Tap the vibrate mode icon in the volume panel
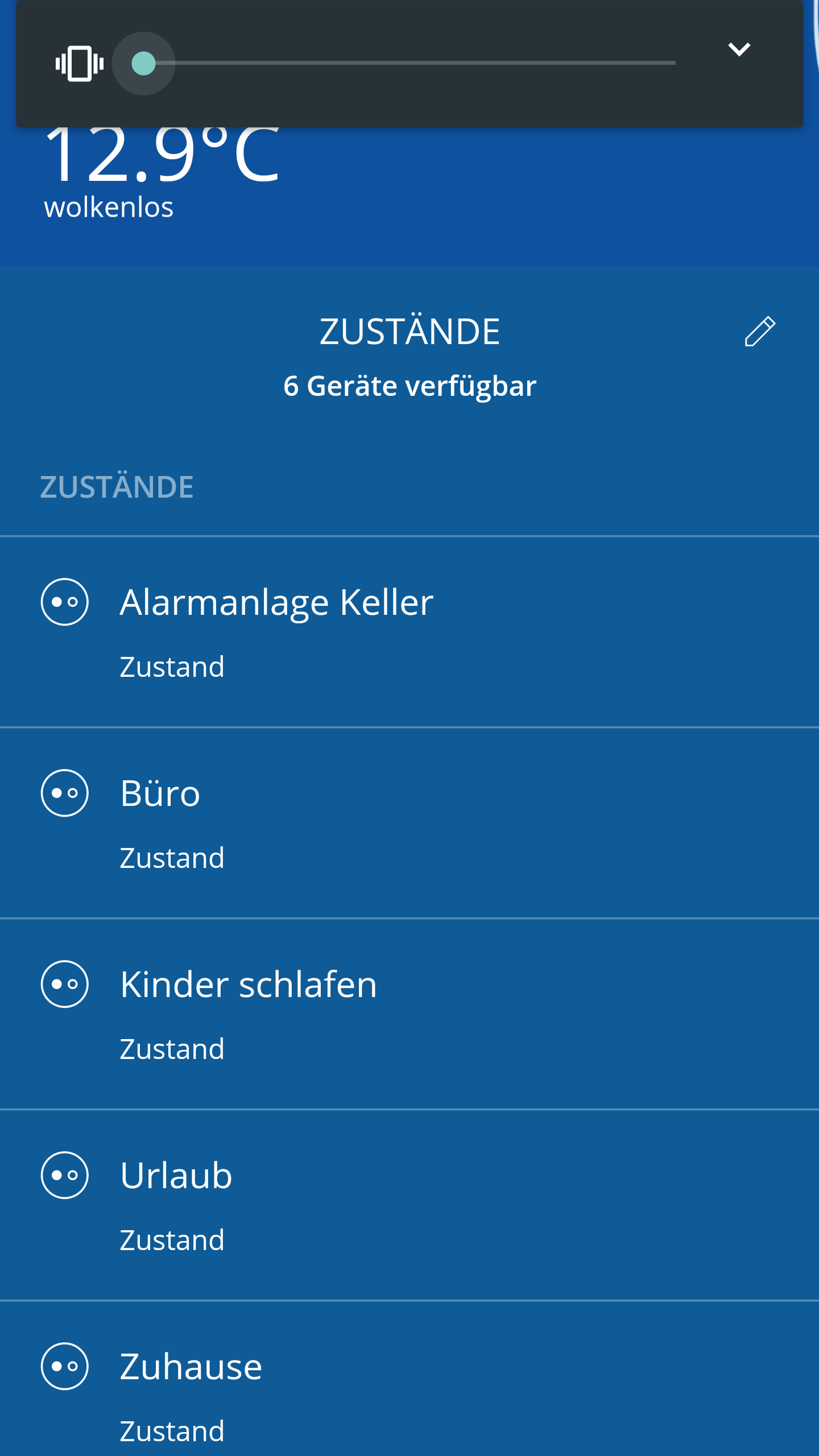 point(80,63)
